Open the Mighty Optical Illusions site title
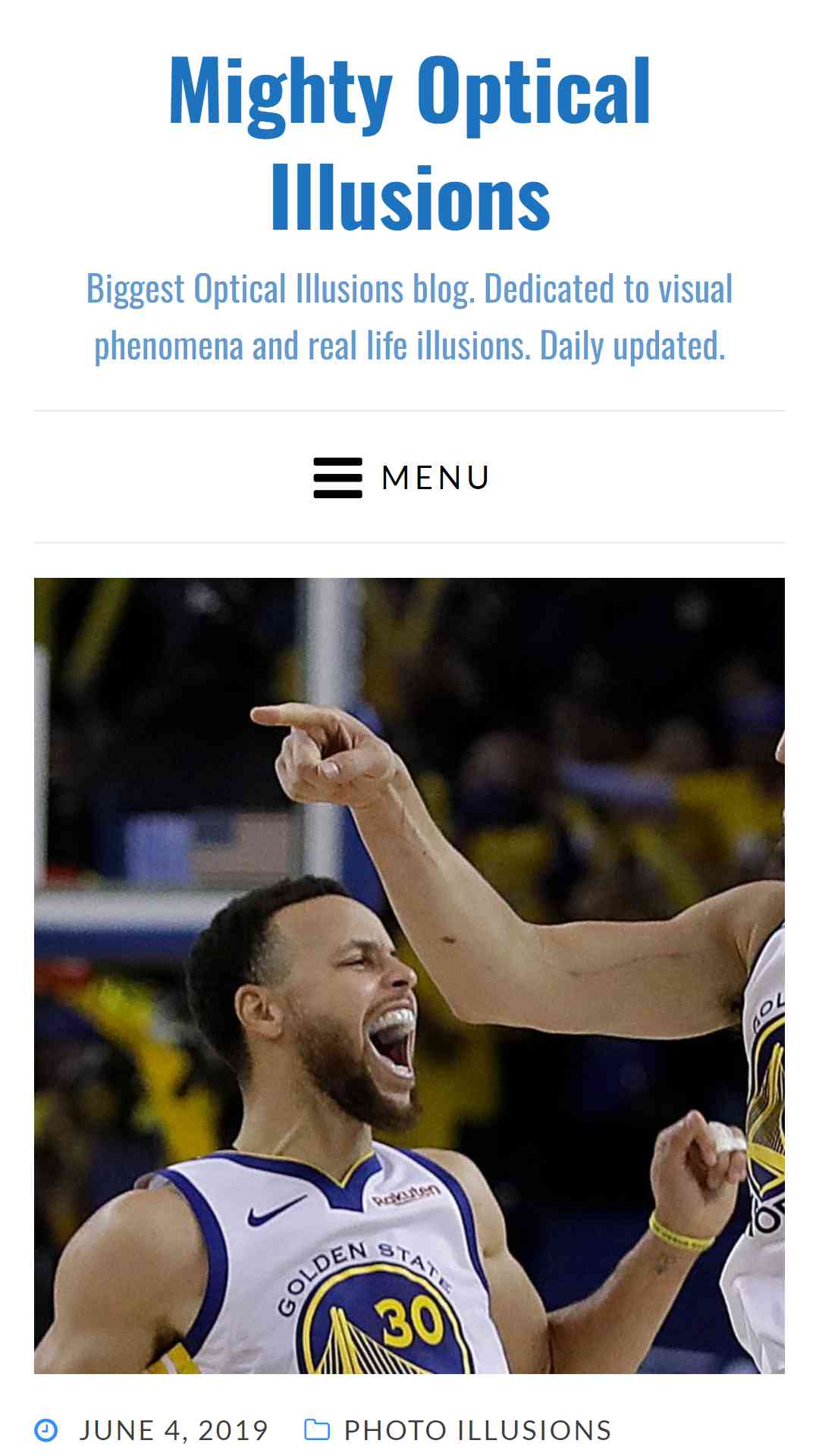819x1456 pixels. (x=409, y=143)
